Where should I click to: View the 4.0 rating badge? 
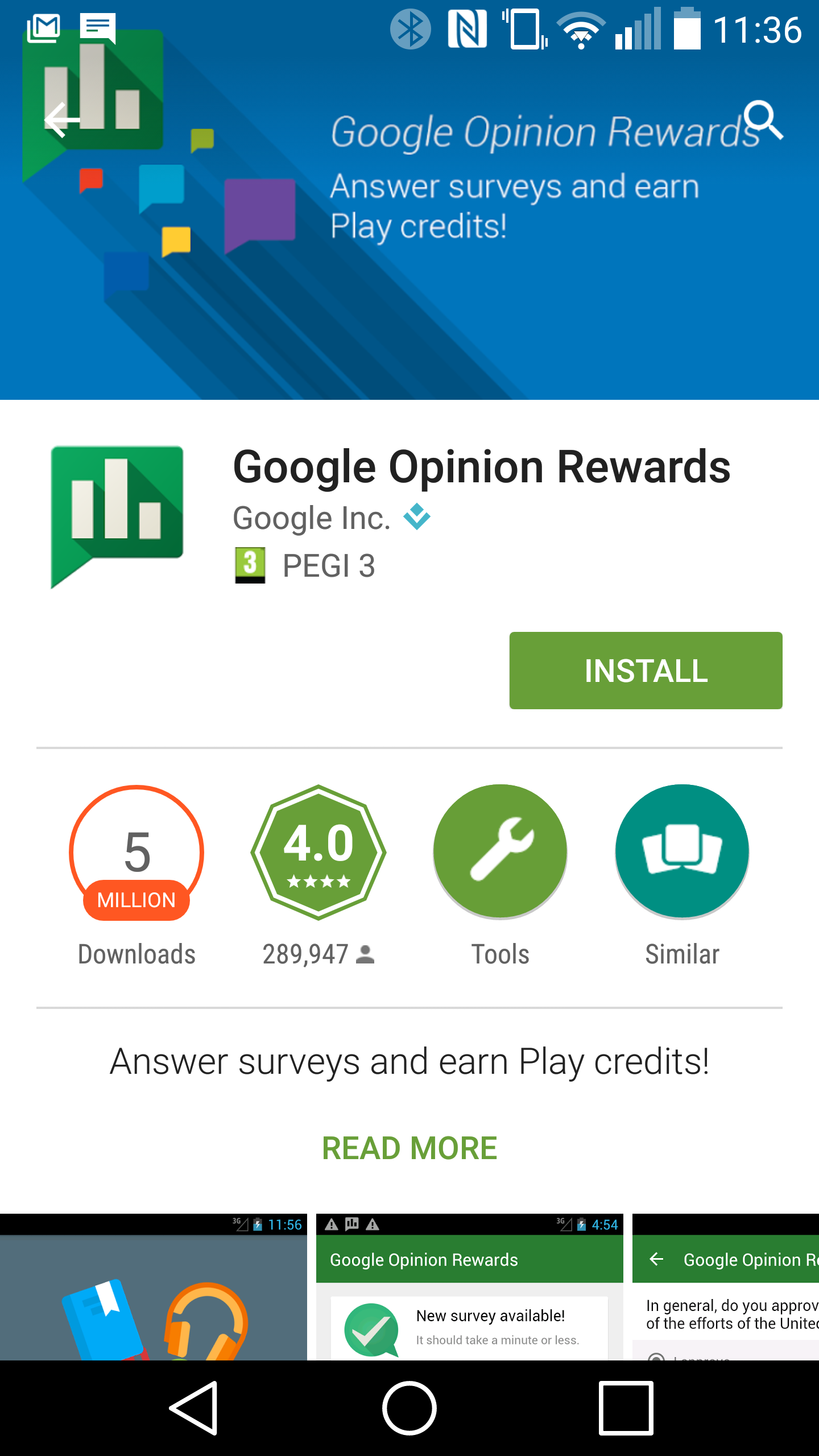[318, 852]
